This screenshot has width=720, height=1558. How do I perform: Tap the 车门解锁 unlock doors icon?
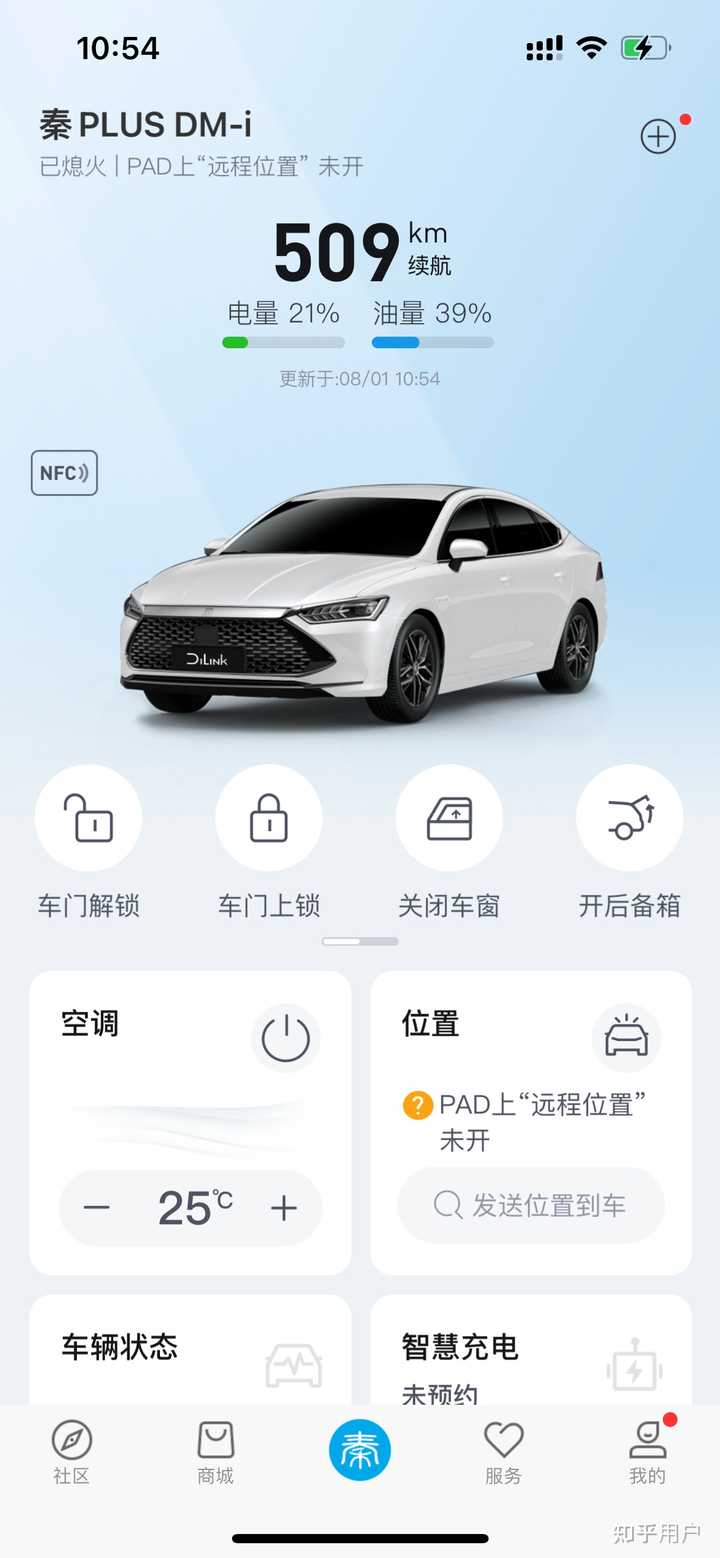point(88,817)
